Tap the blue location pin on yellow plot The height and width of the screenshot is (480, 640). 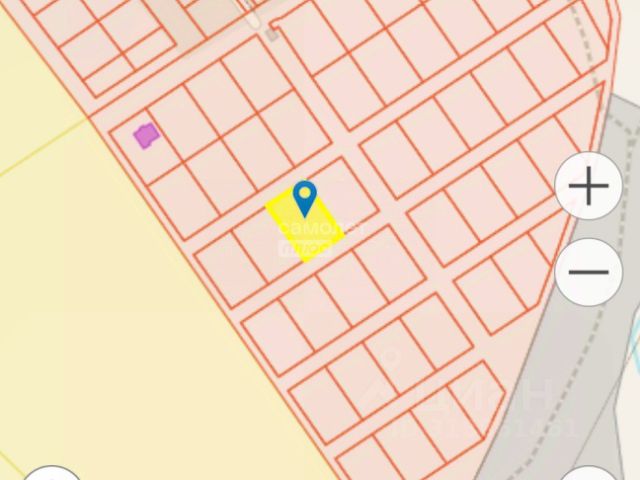point(305,198)
